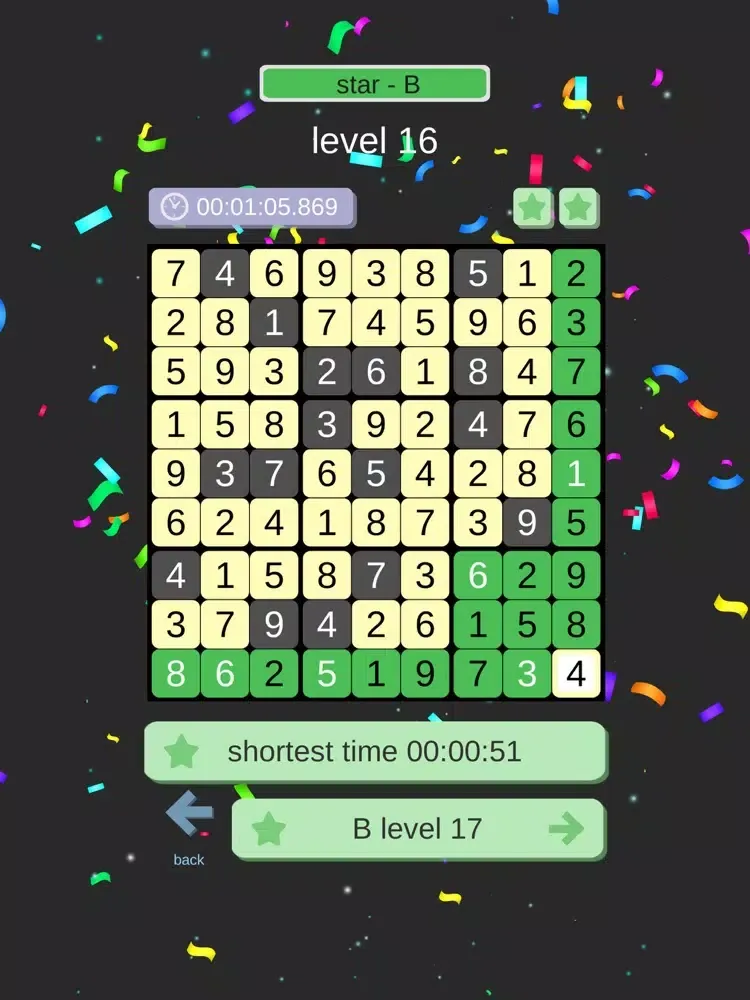Click the left star icon above the puzzle grid
The width and height of the screenshot is (750, 1000).
coord(533,208)
